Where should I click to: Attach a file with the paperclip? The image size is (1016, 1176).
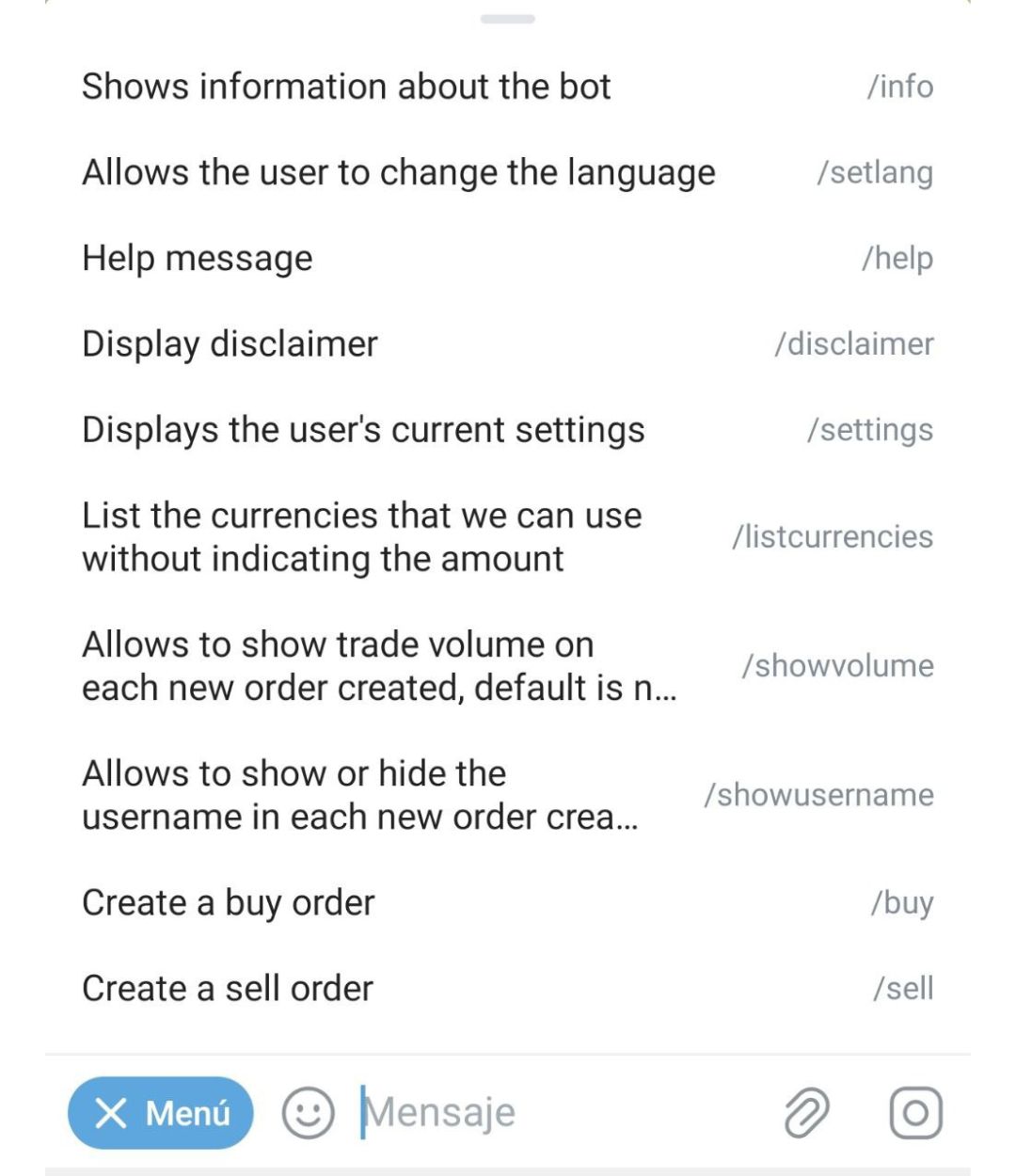(x=807, y=1113)
